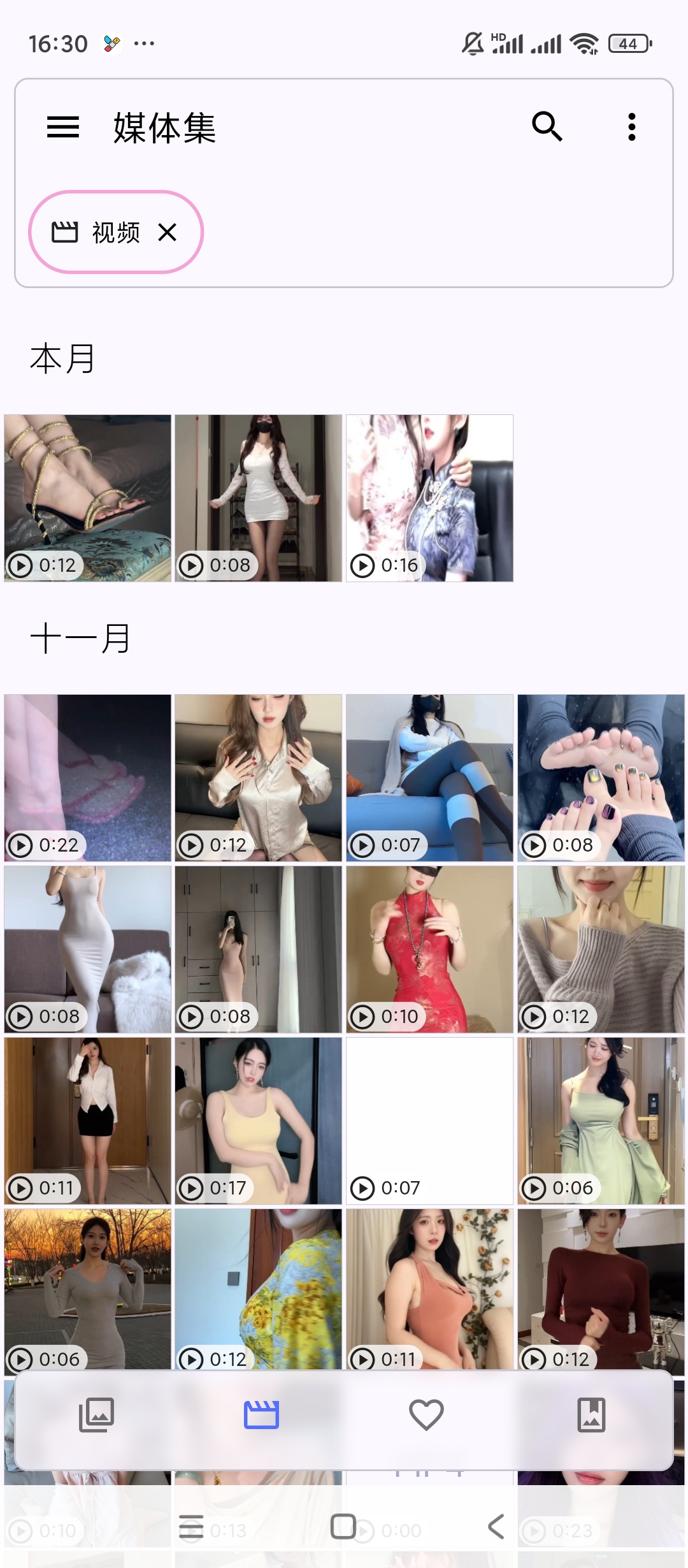Switch to the photos collection tab
The image size is (688, 1568).
[x=96, y=1415]
